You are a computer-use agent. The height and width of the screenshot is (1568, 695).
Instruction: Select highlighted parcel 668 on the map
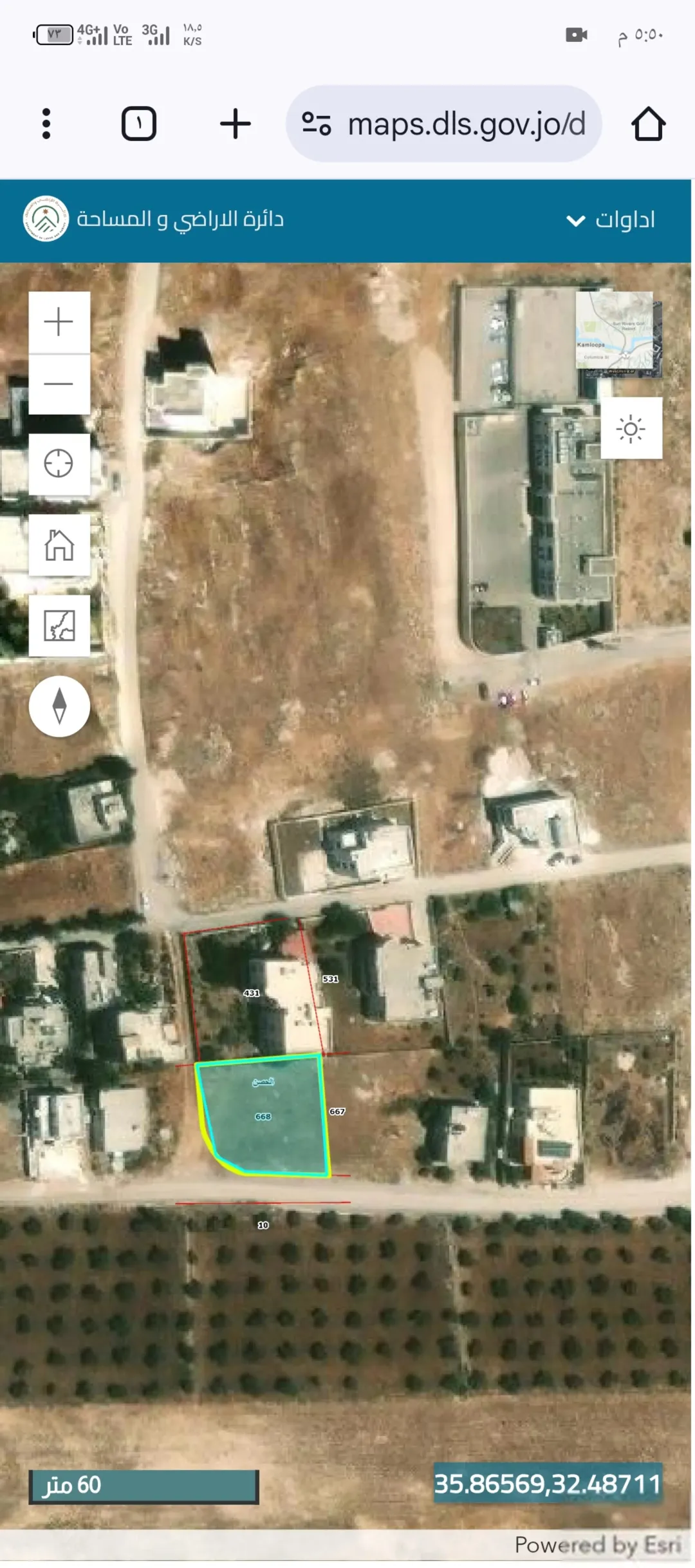pyautogui.click(x=263, y=1116)
